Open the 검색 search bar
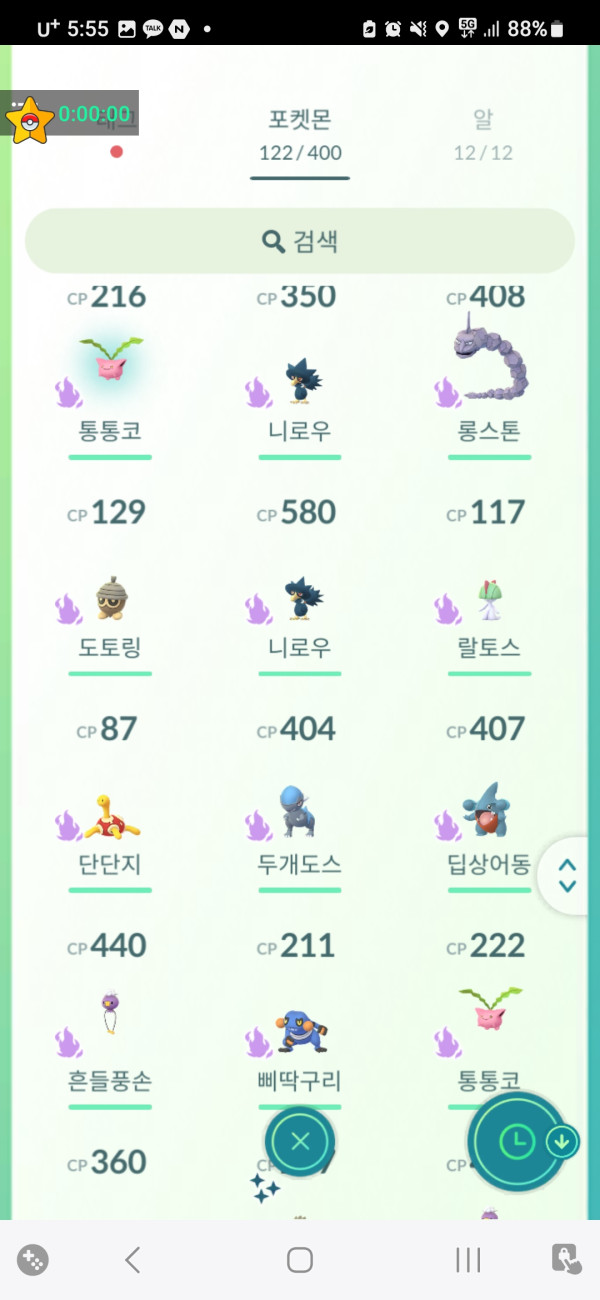600x1300 pixels. (x=300, y=241)
